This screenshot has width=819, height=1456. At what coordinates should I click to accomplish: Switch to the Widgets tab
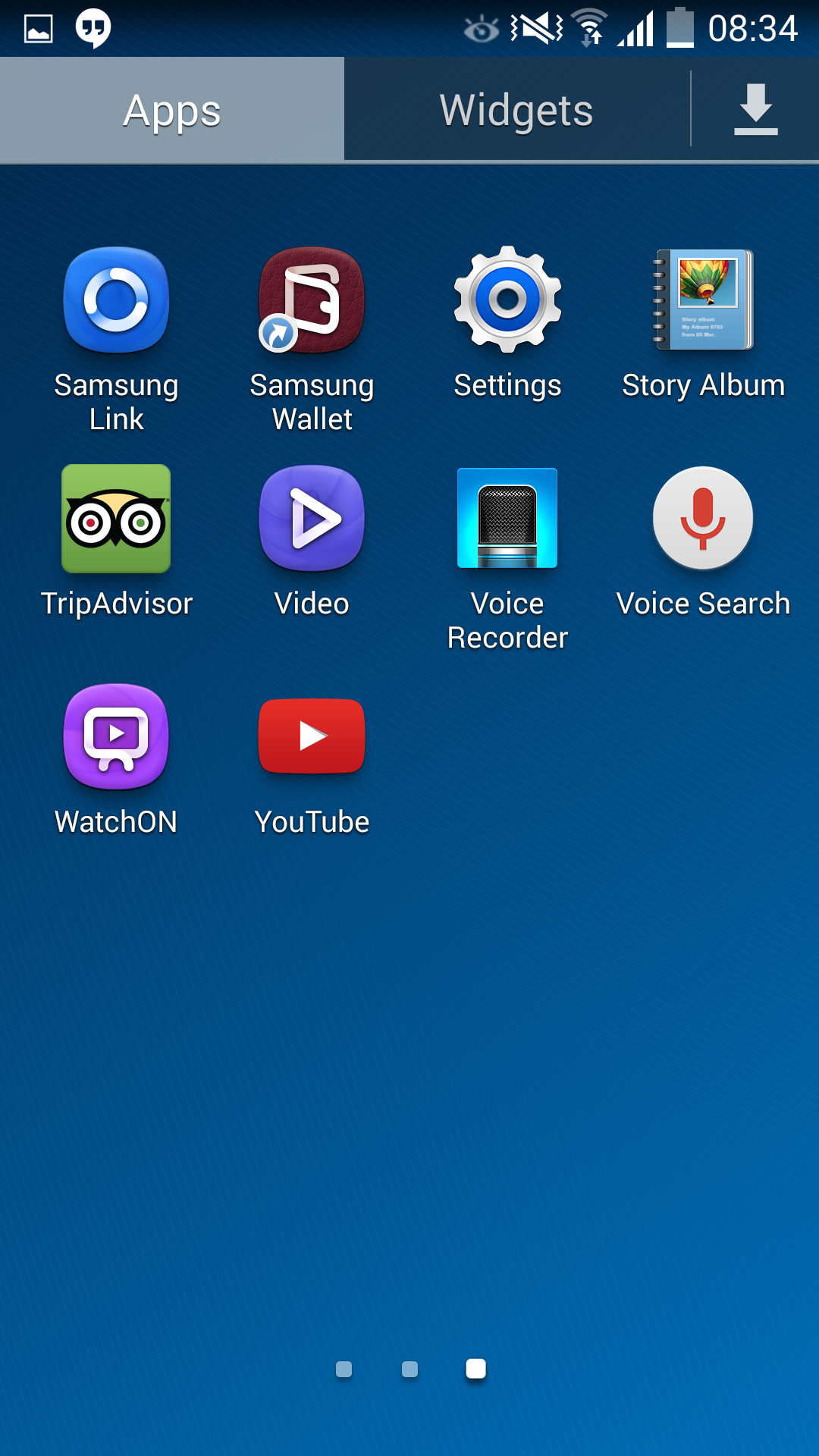tap(516, 111)
